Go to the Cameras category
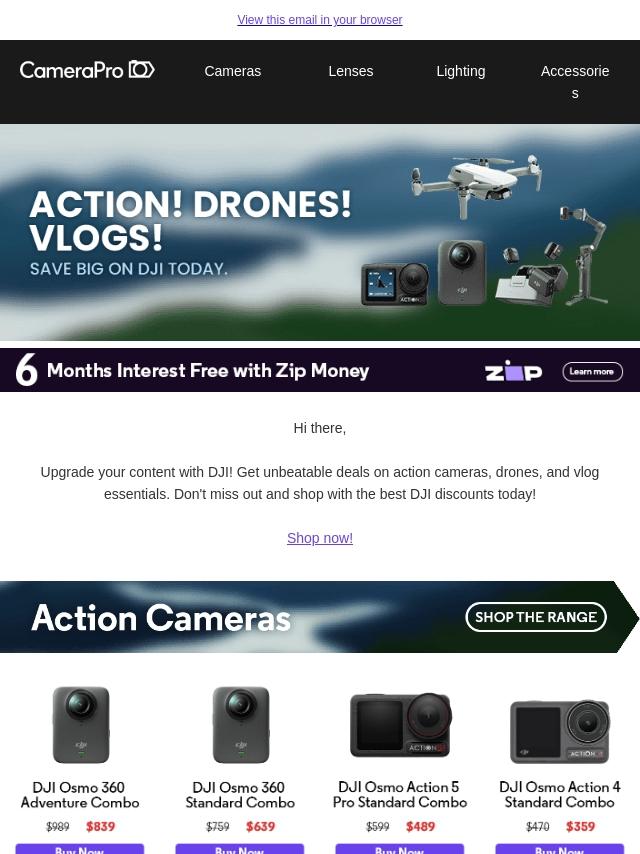The image size is (640, 854). pyautogui.click(x=233, y=71)
